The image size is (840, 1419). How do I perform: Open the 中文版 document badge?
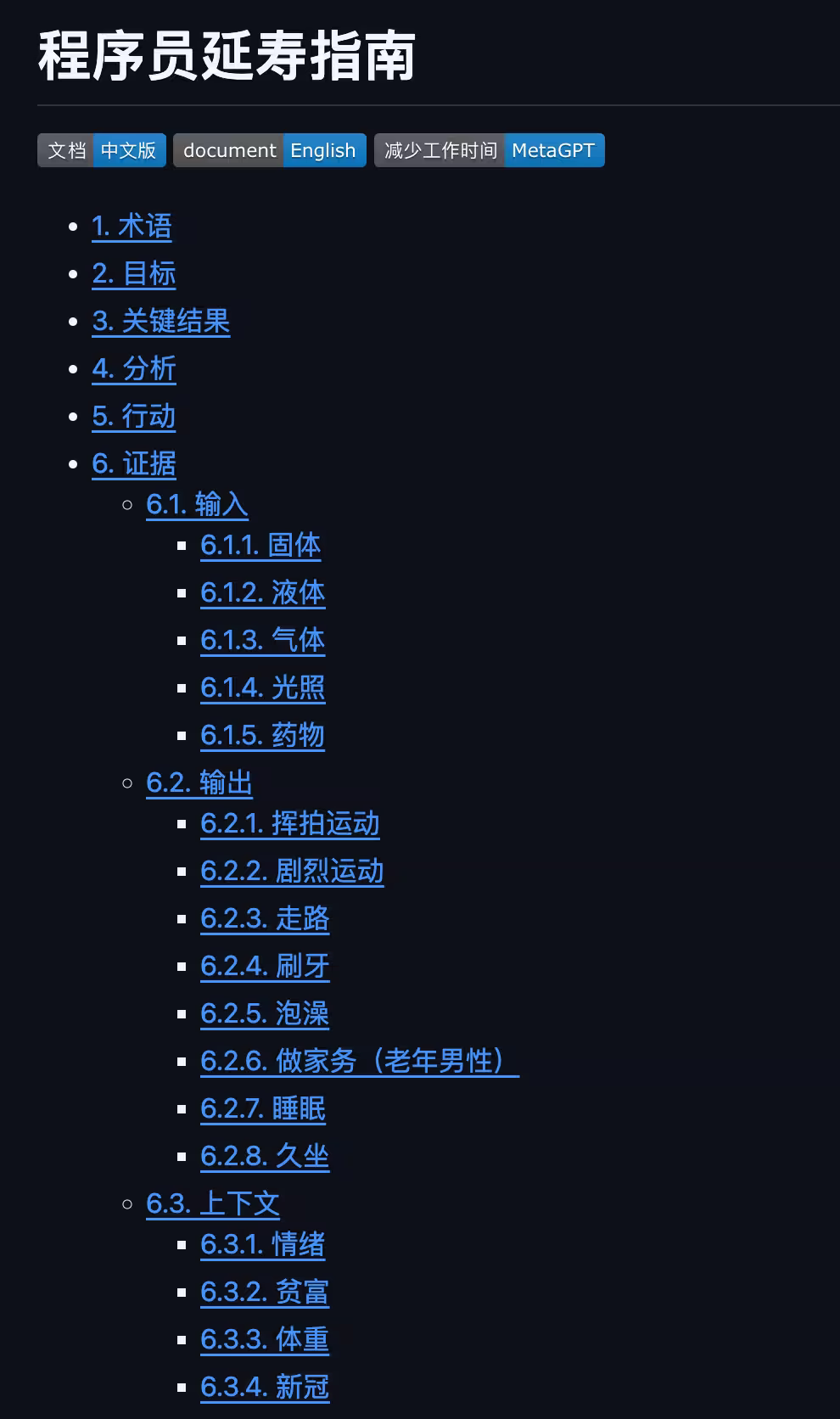pos(102,150)
